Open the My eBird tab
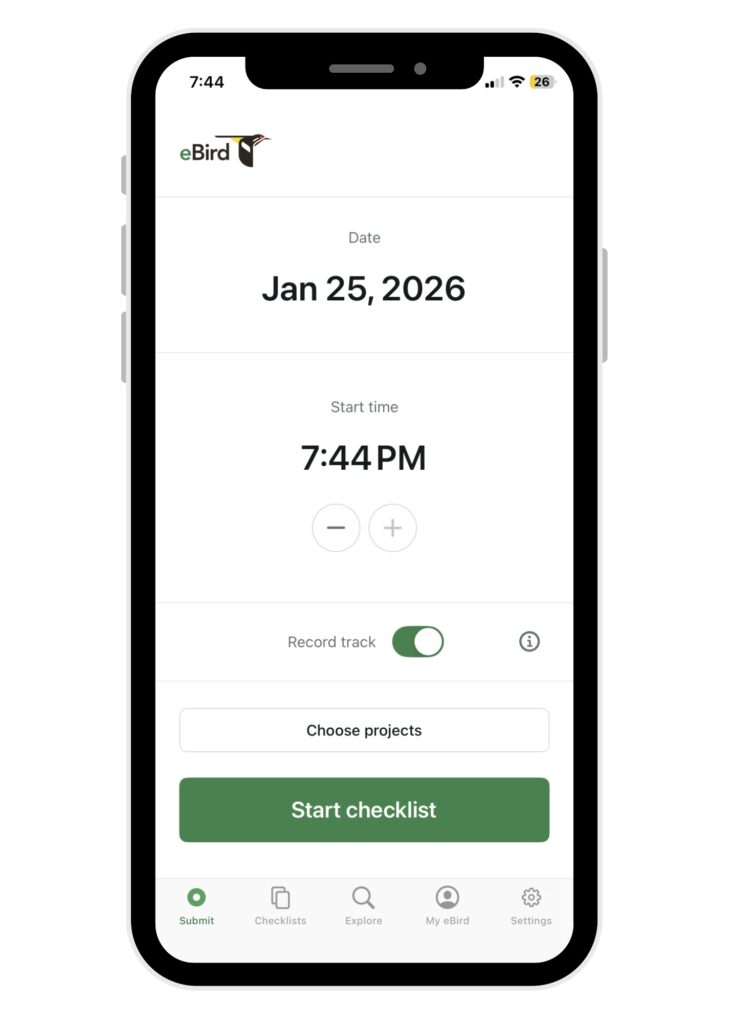The image size is (731, 1024). 447,906
